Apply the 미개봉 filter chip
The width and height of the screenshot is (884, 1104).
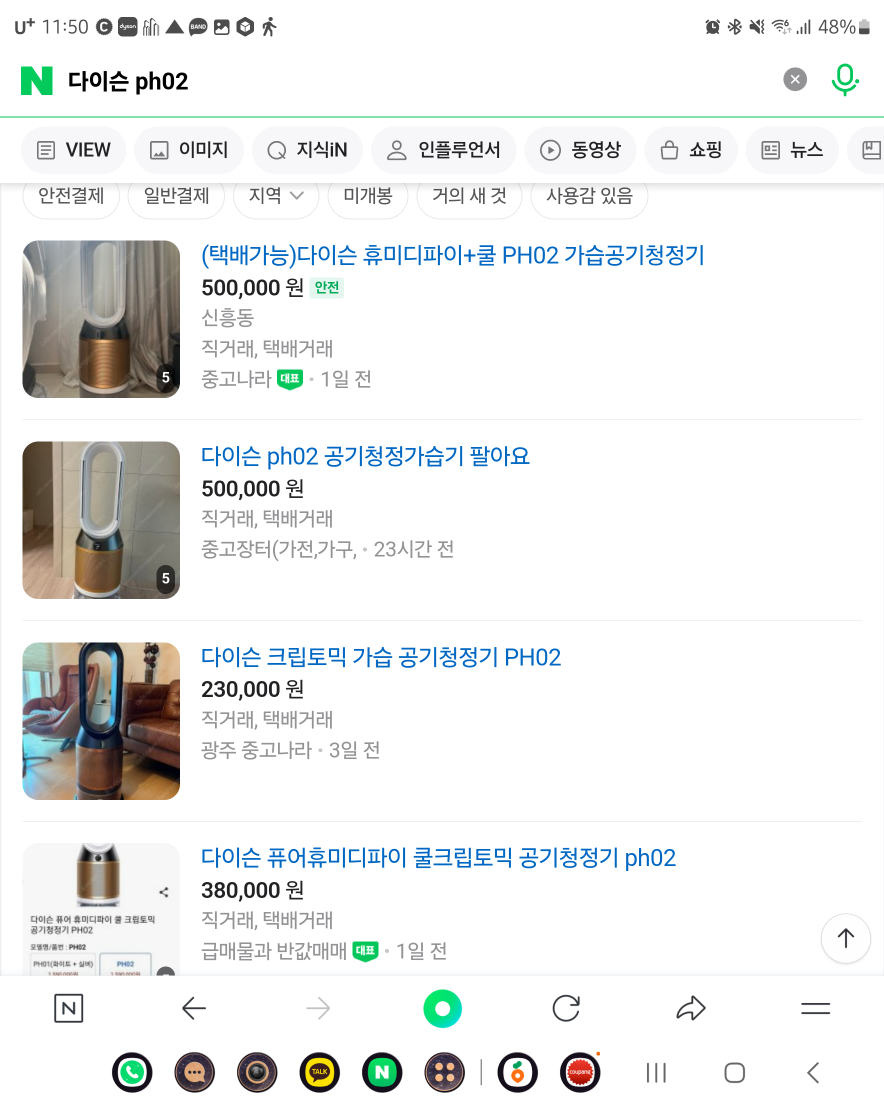click(367, 196)
